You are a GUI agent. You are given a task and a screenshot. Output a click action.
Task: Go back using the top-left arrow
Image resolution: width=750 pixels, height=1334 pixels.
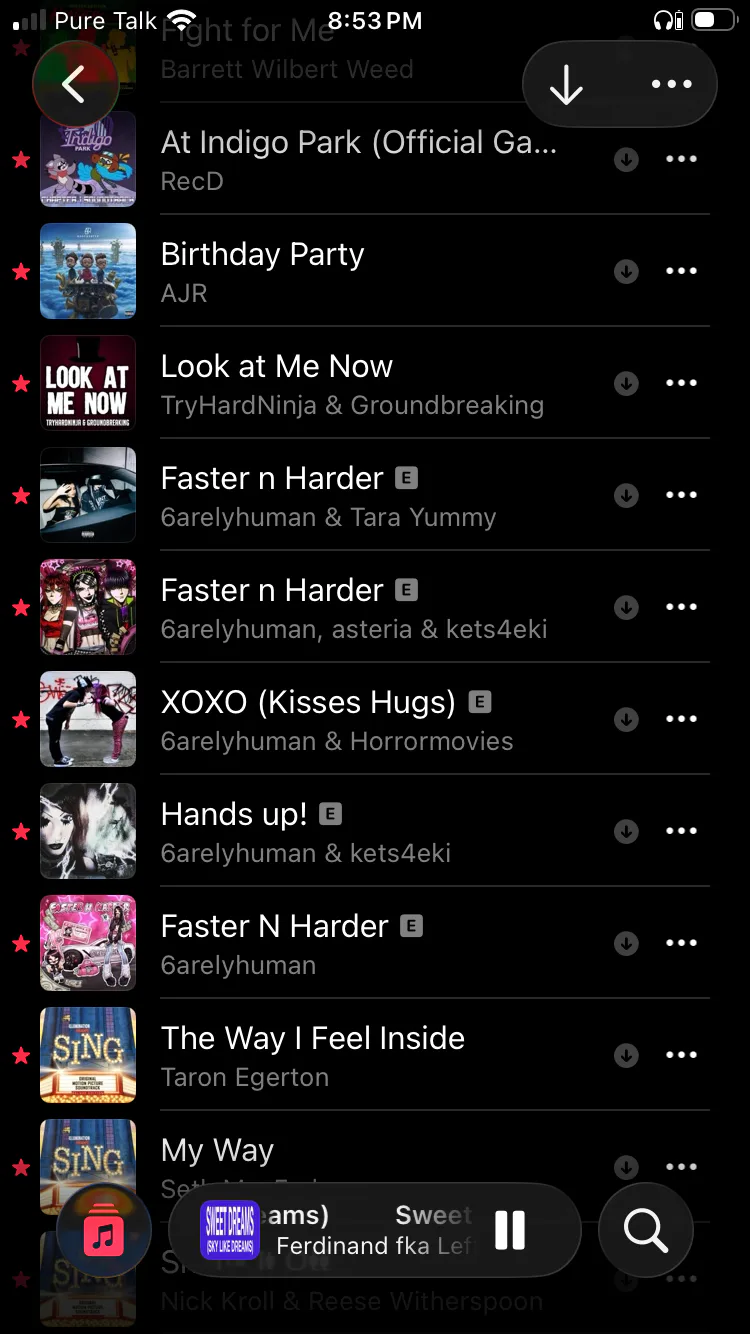[x=75, y=85]
